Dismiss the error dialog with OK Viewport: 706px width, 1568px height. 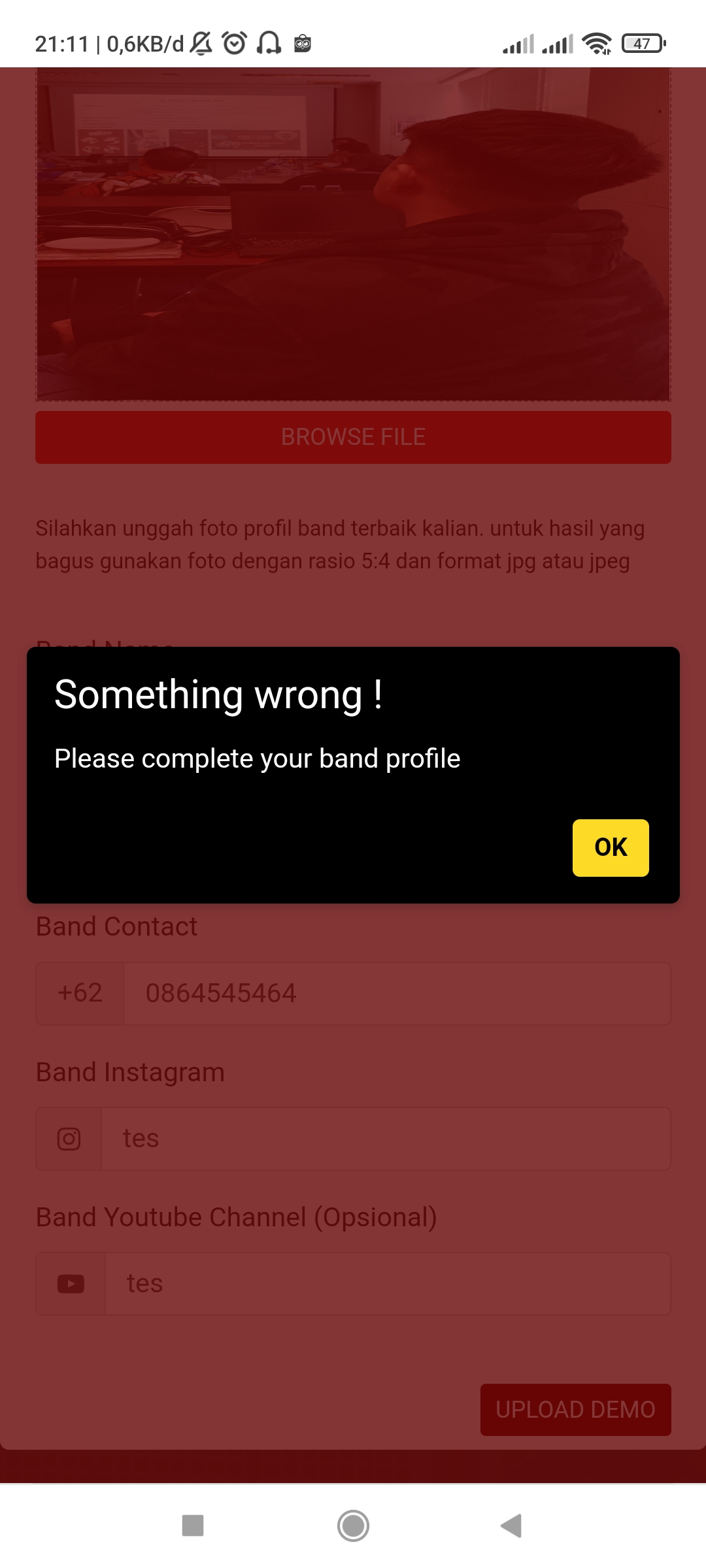tap(611, 847)
